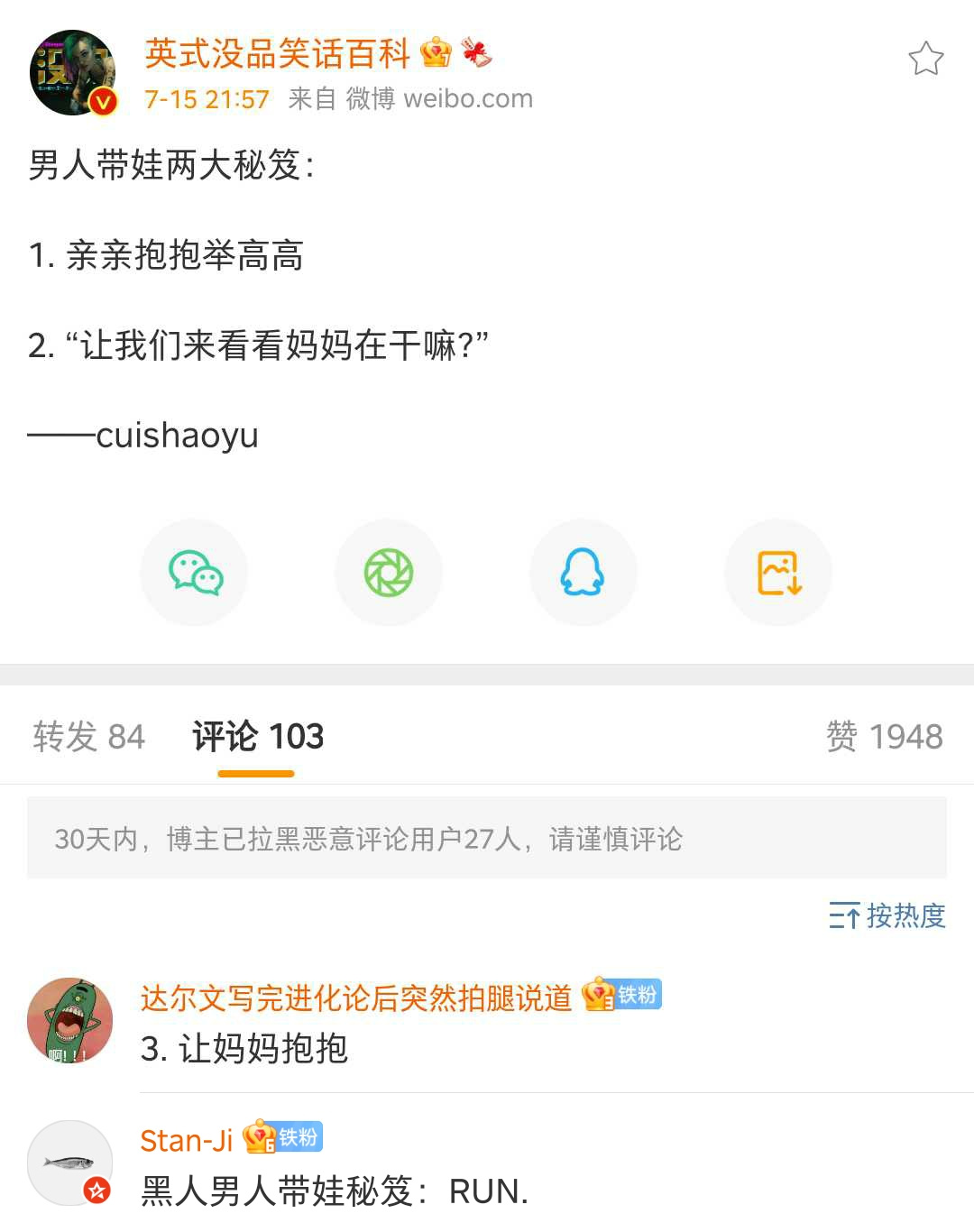View the 赞 1948 likes list
The height and width of the screenshot is (1232, 974).
[x=884, y=737]
